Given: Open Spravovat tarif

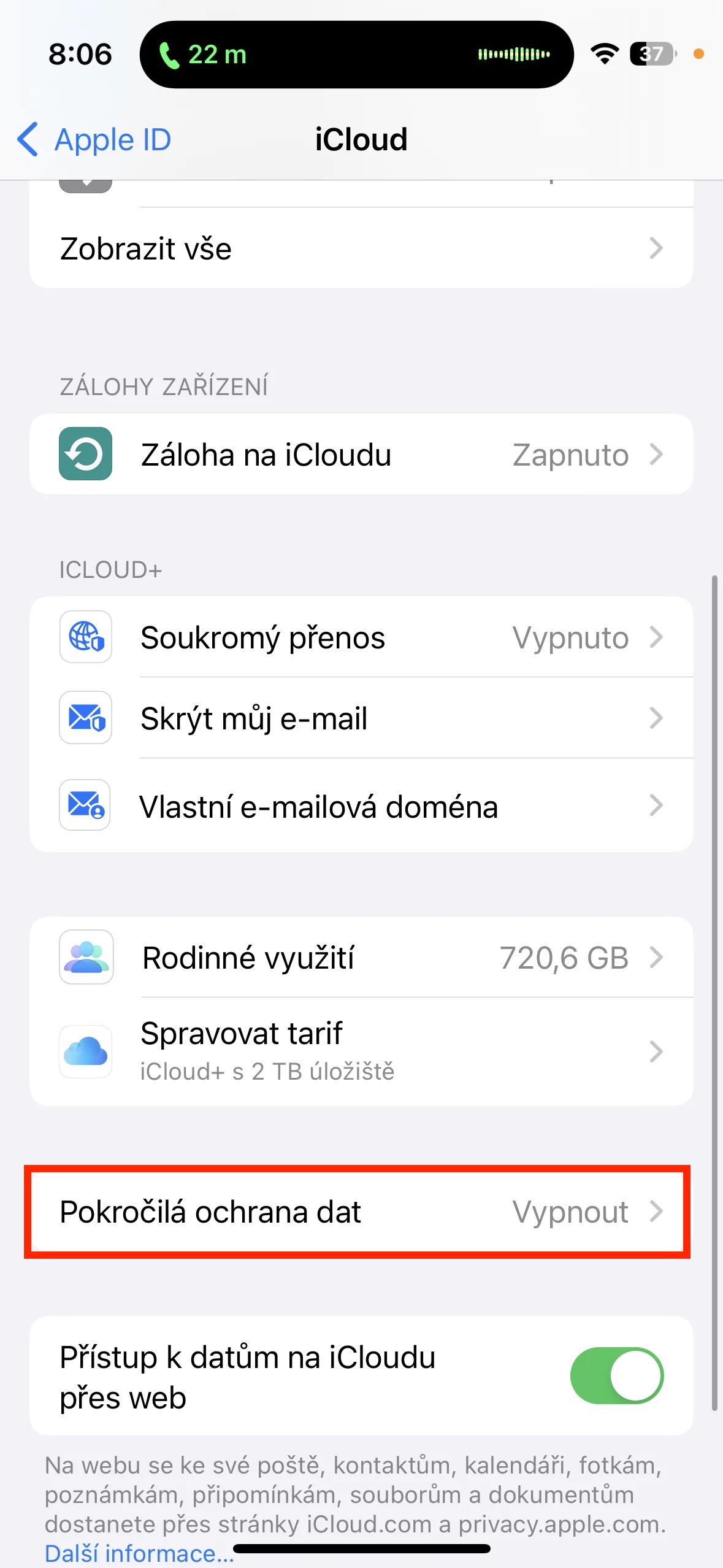Looking at the screenshot, I should point(361,1051).
